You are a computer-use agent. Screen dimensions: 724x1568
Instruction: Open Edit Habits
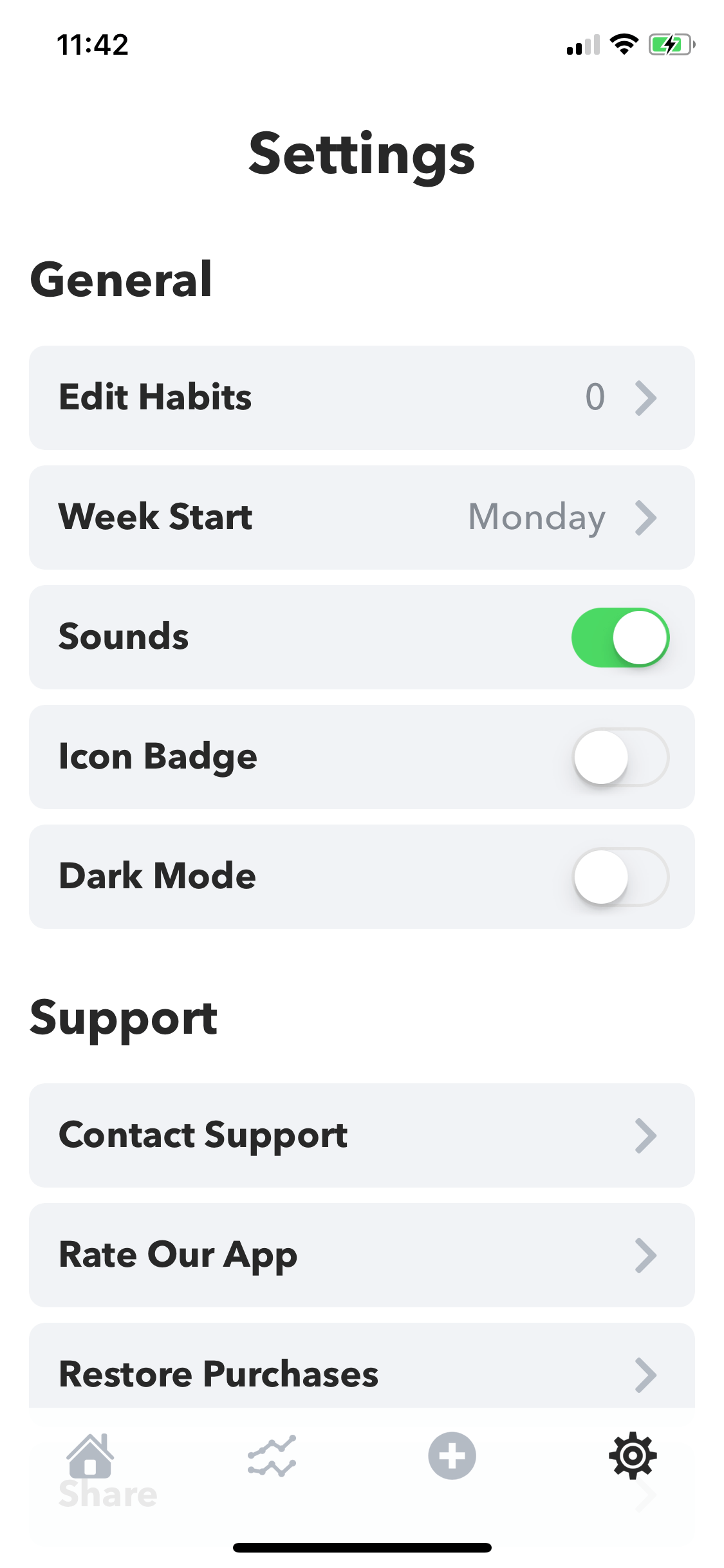[362, 397]
